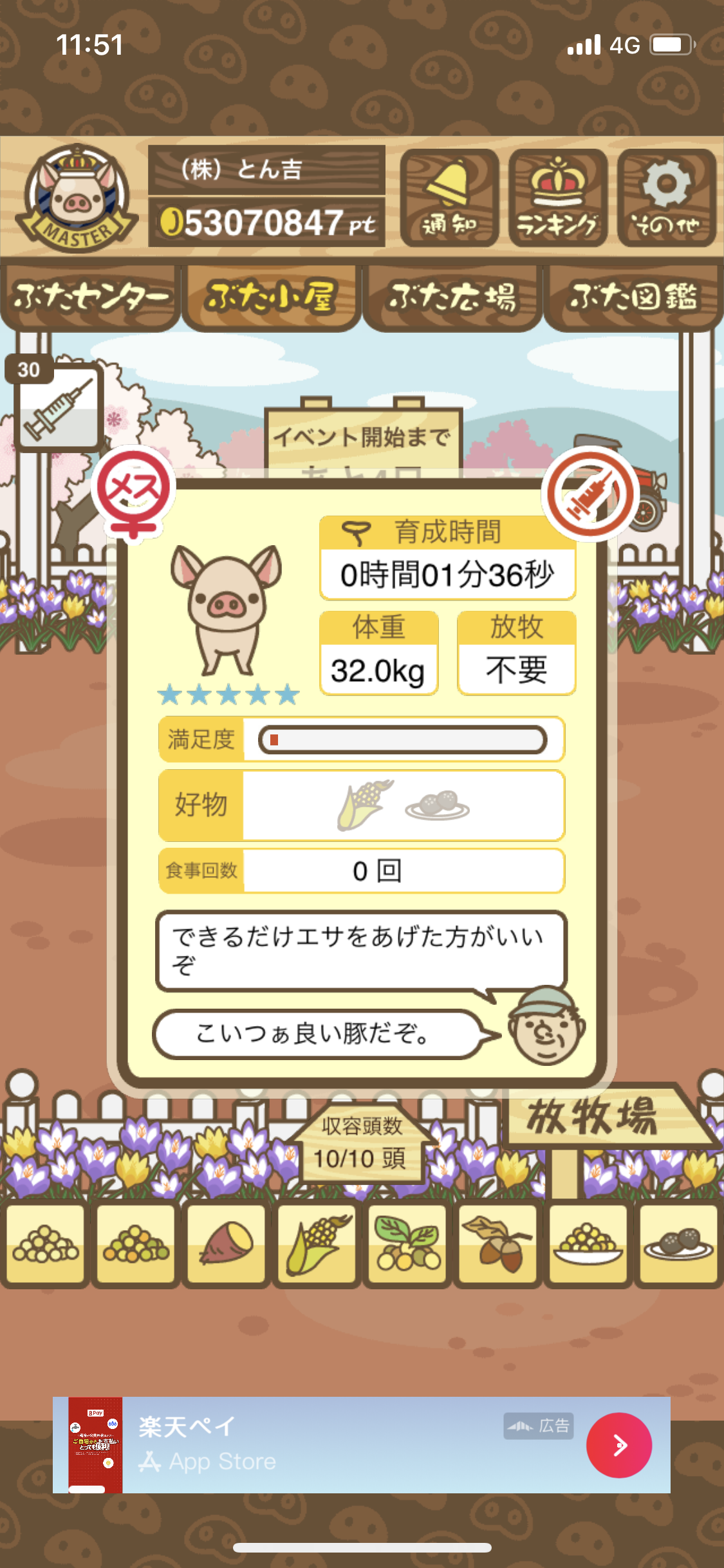Feed the pig sweet potato
724x1568 pixels.
(226, 1244)
